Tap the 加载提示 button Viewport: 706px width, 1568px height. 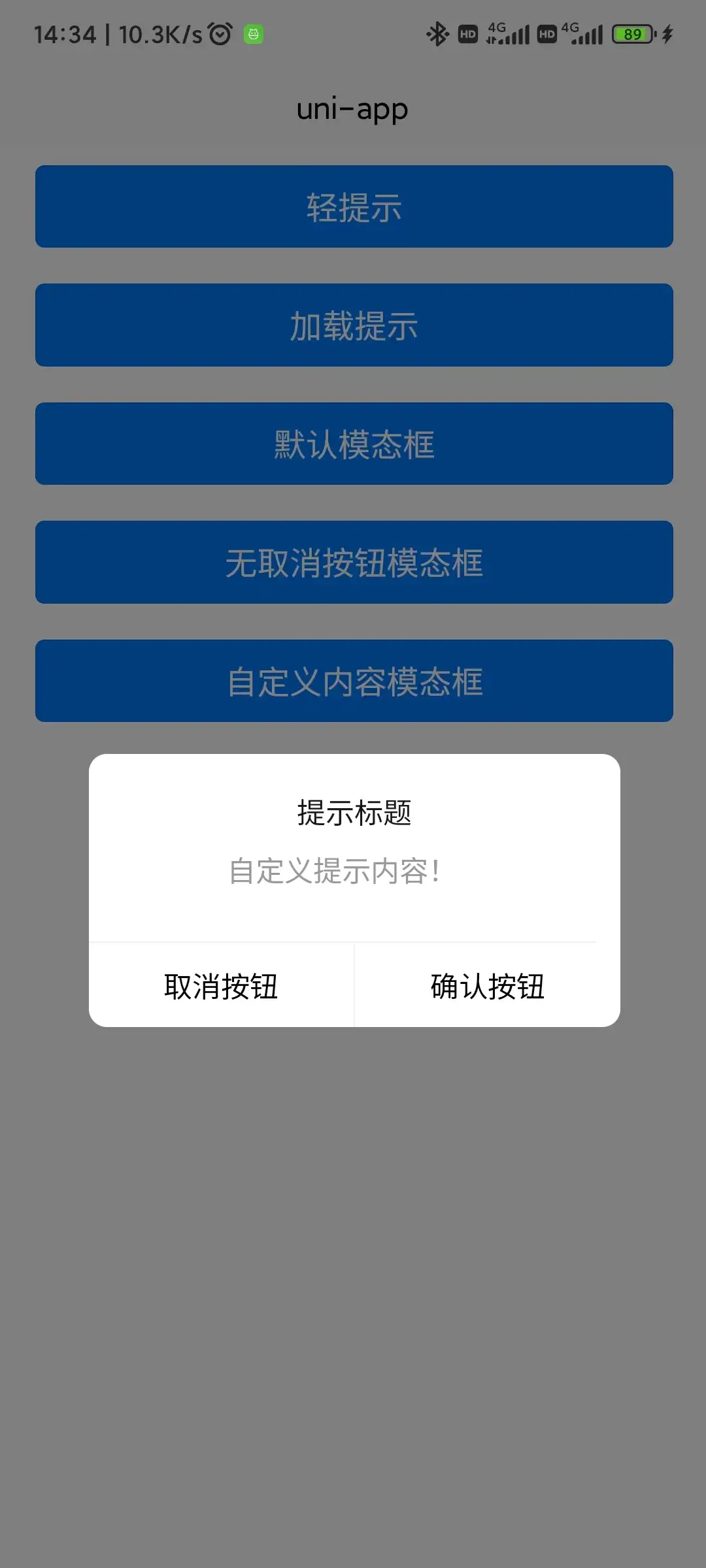(354, 325)
